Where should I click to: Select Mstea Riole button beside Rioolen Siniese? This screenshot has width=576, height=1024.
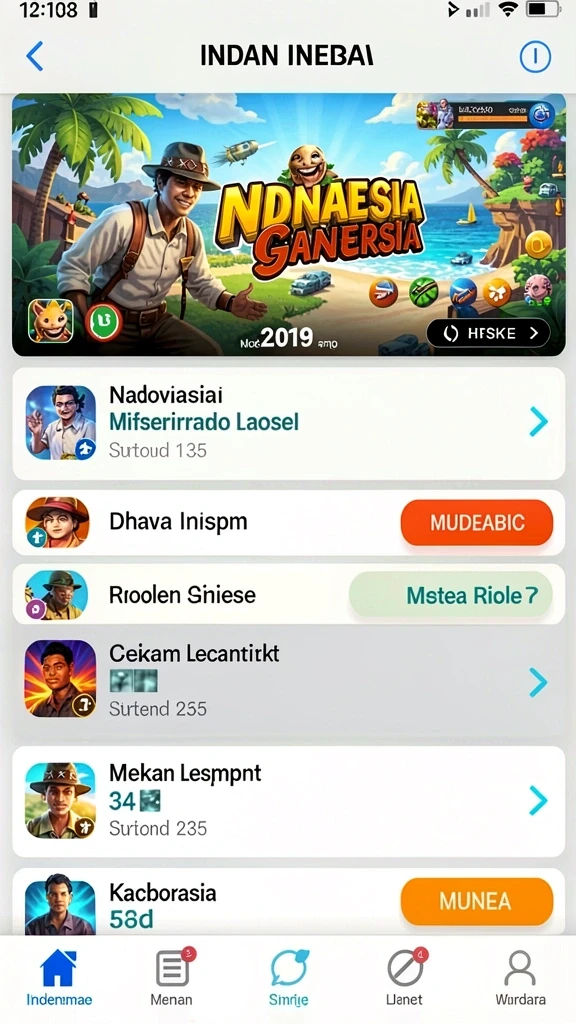coord(451,595)
